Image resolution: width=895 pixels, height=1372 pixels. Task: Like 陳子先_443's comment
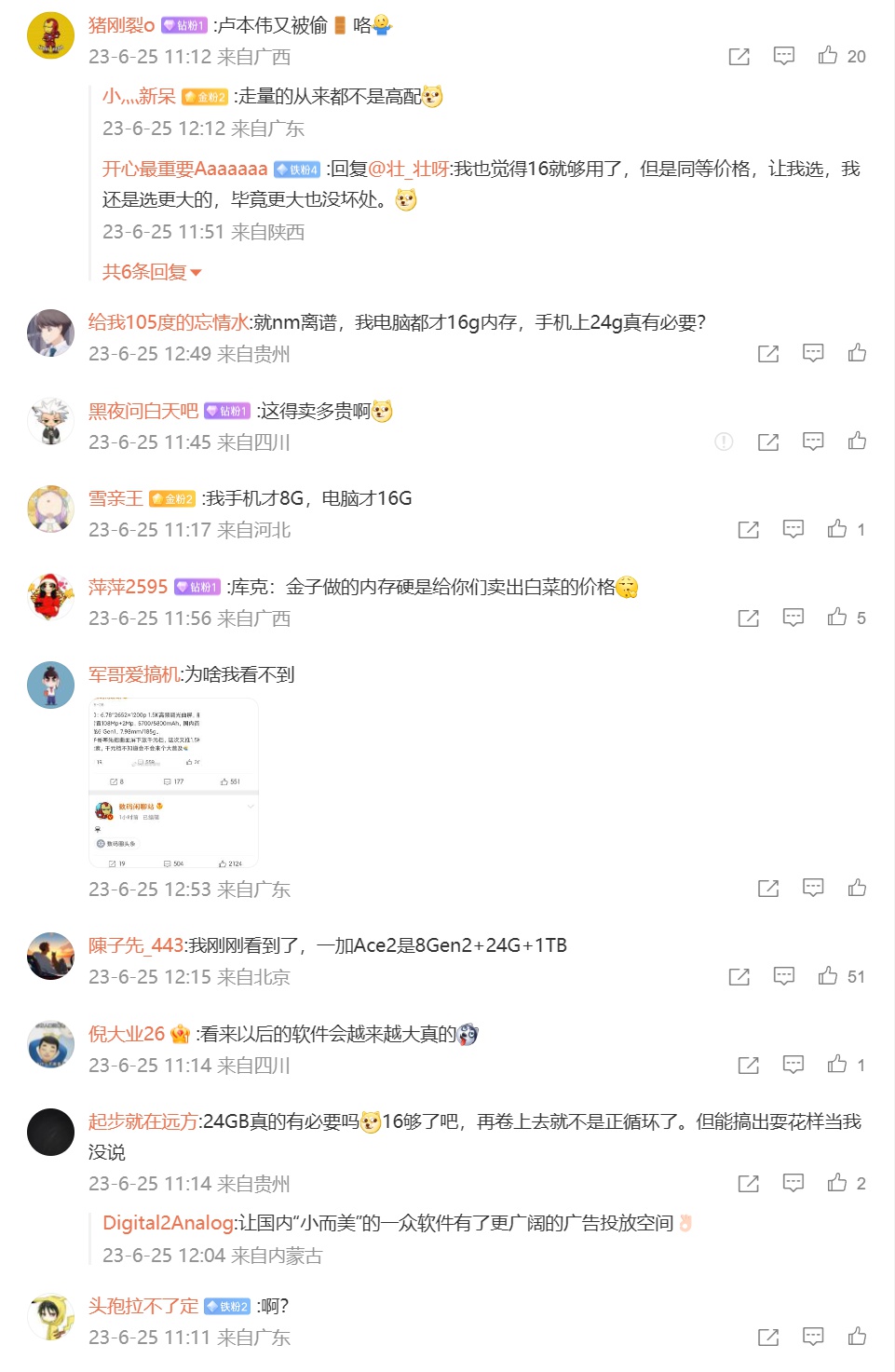tap(828, 976)
